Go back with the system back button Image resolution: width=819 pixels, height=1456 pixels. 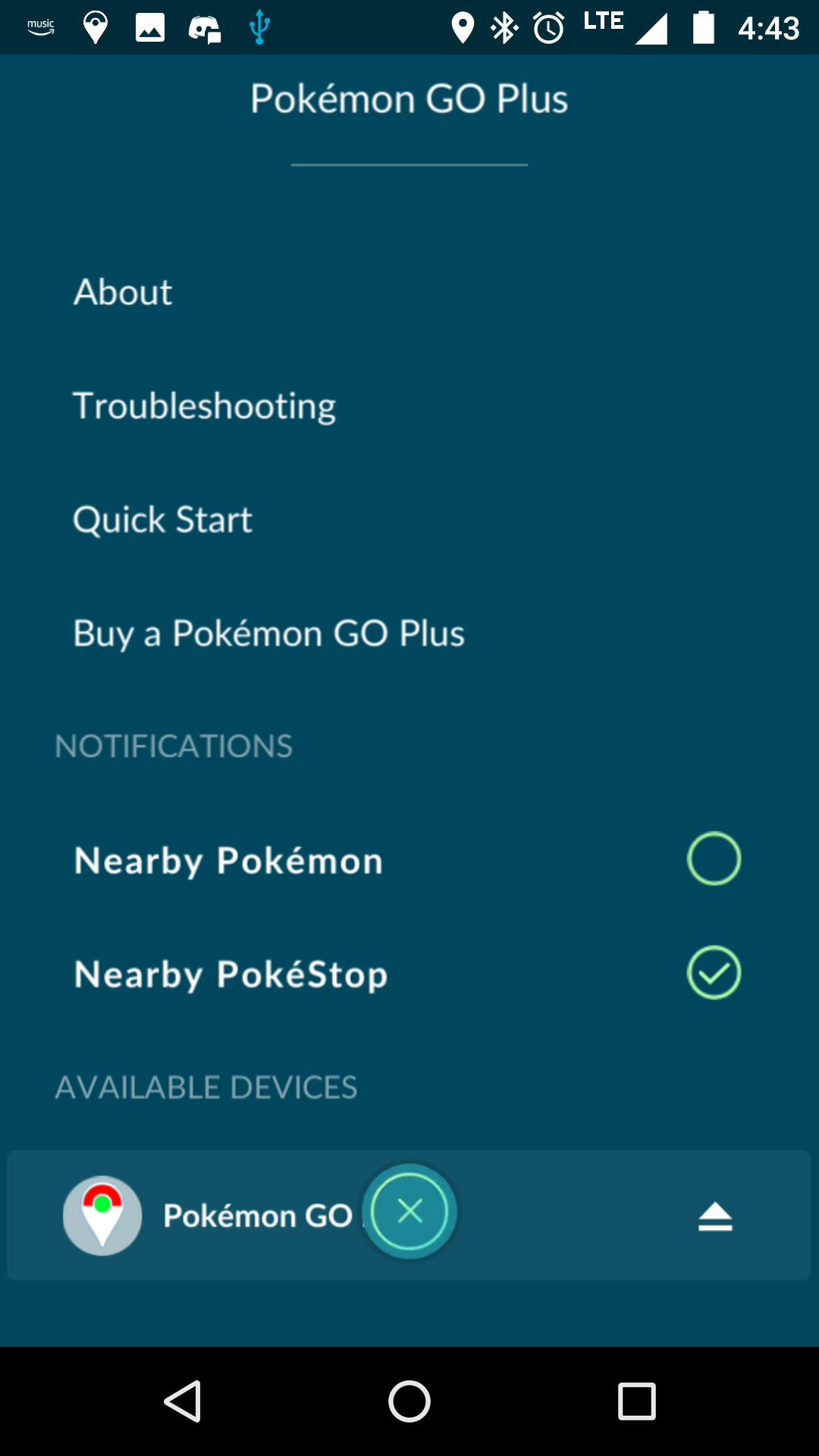point(183,1401)
